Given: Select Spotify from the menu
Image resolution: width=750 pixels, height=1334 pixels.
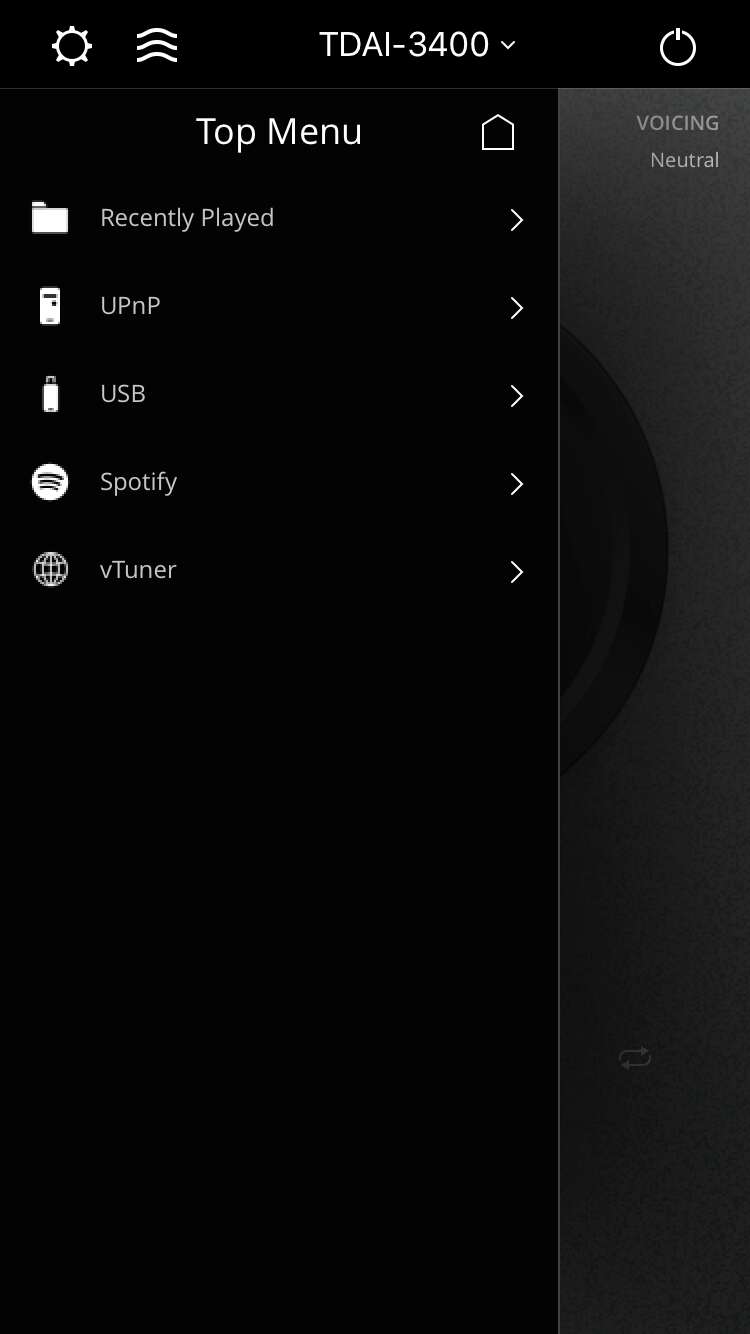Looking at the screenshot, I should [278, 483].
